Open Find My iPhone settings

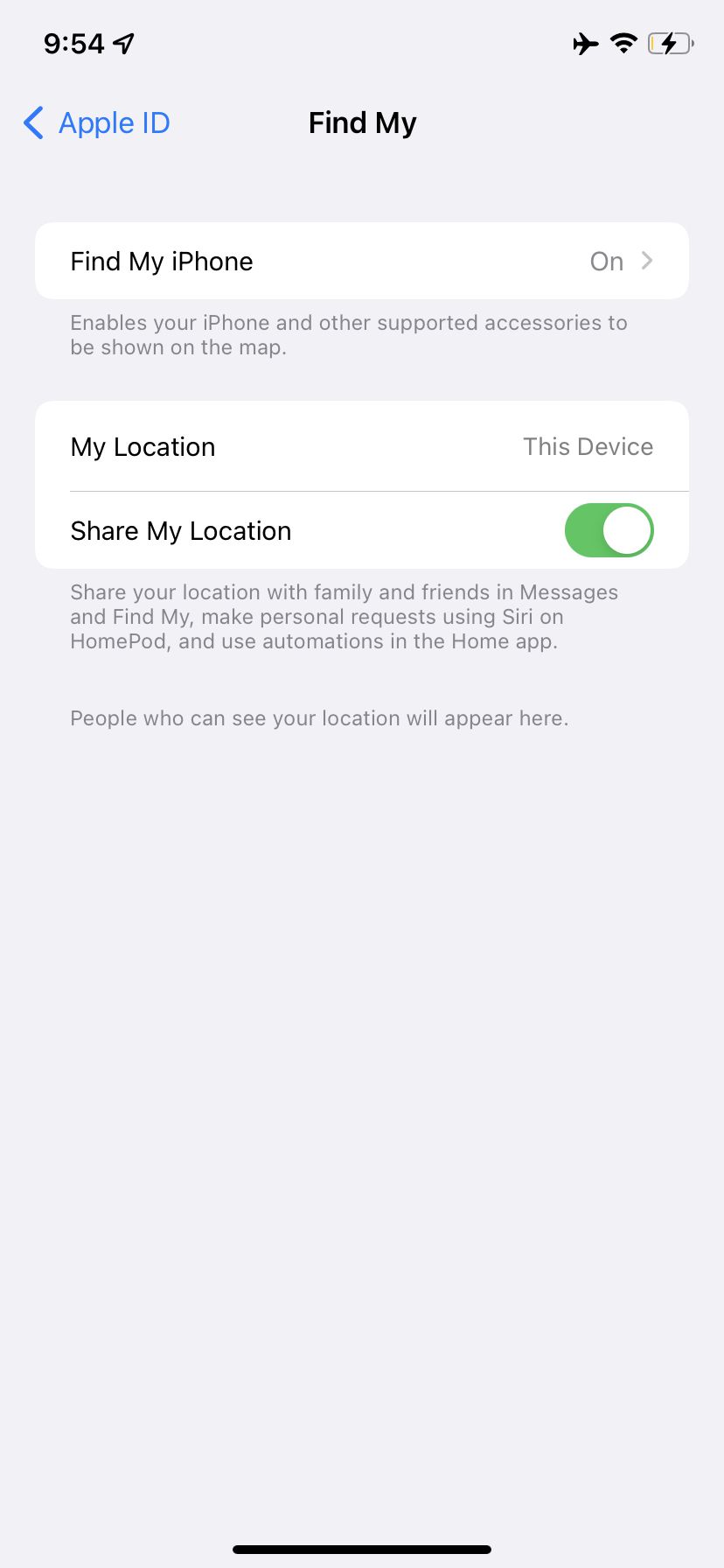(361, 261)
